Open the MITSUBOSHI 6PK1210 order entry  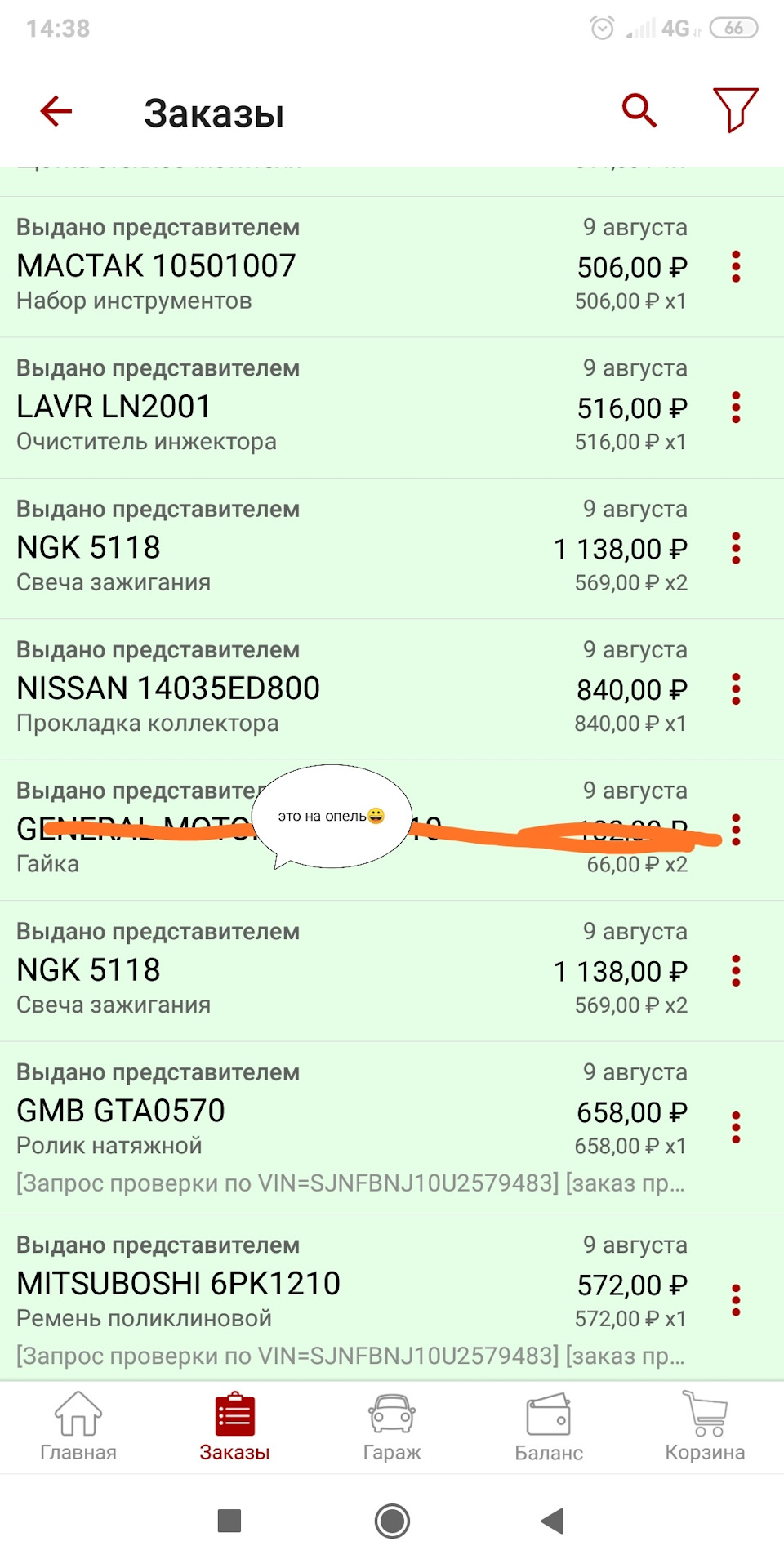[x=327, y=1284]
